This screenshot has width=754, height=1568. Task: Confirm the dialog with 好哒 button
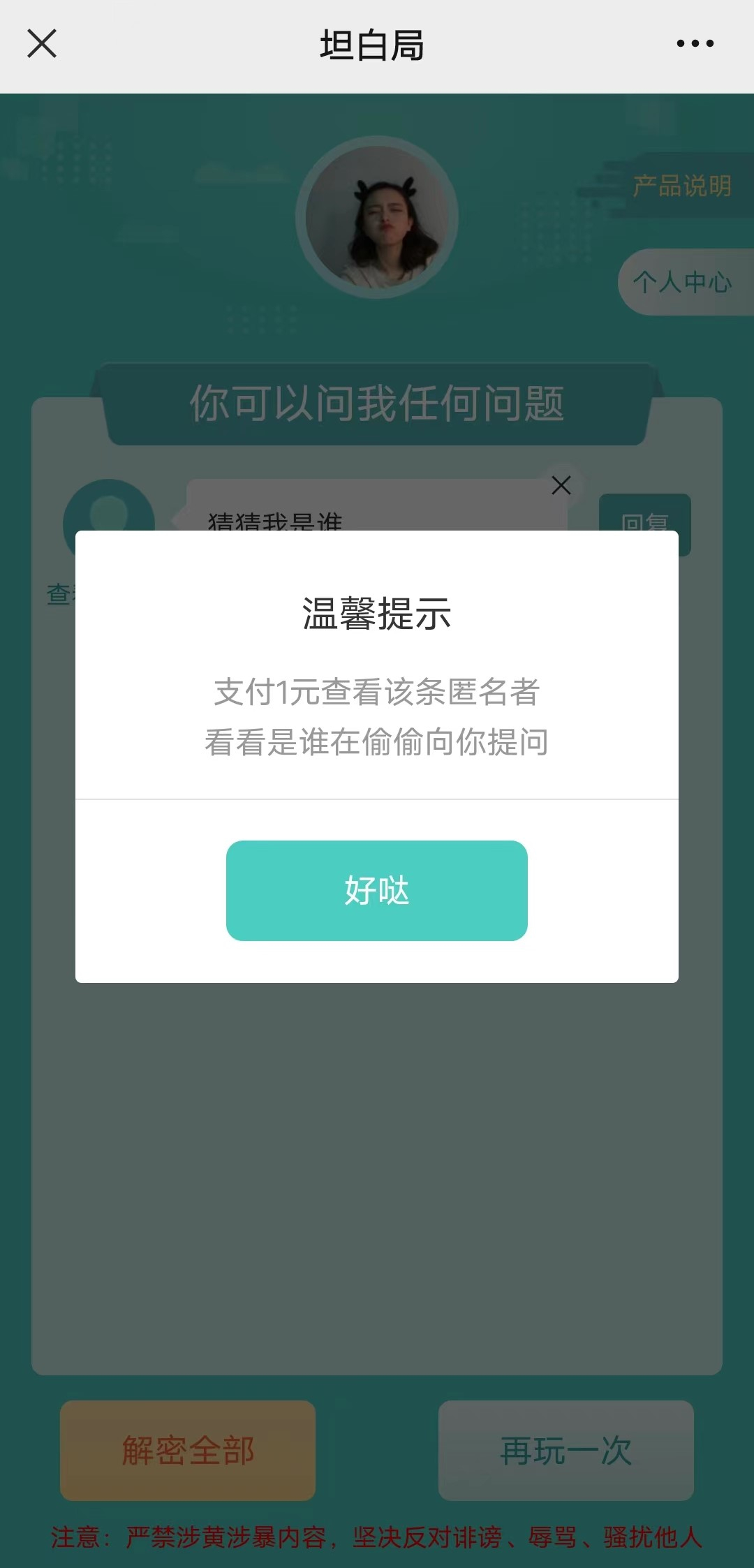point(377,890)
